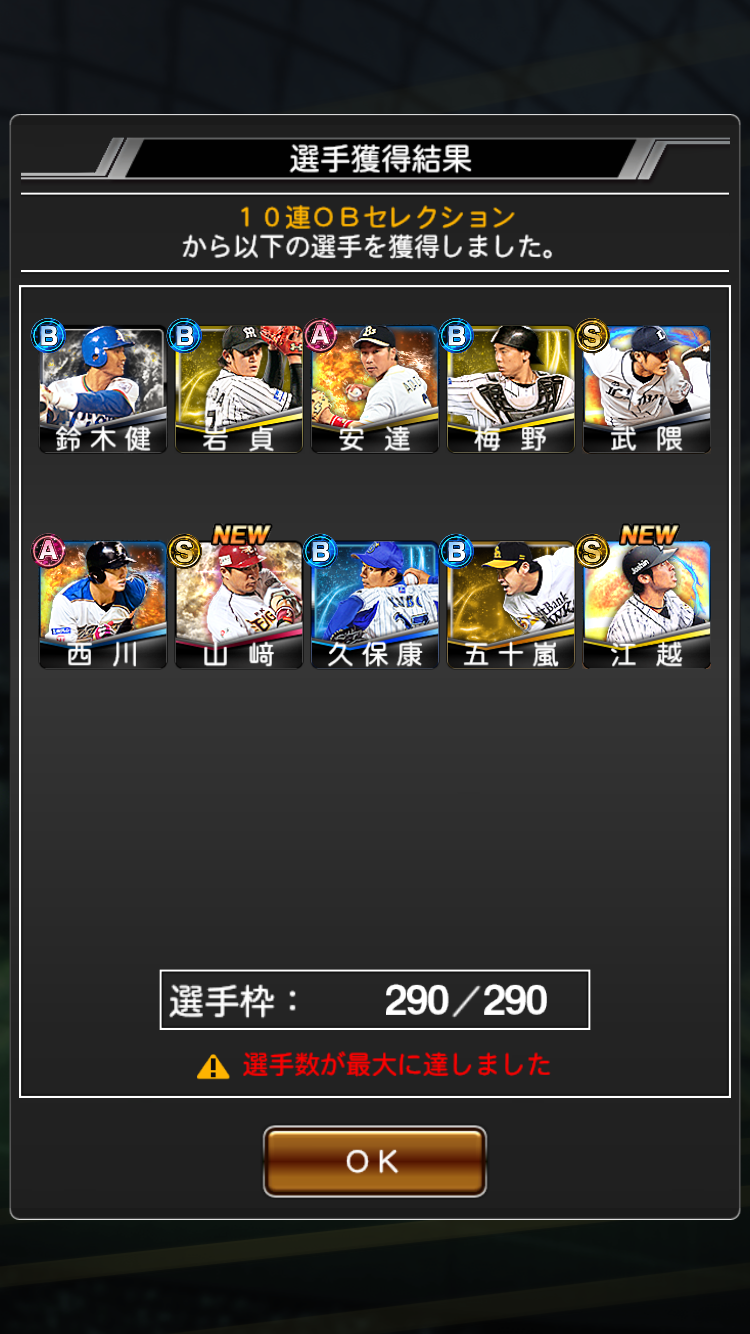
Task: Tap the 梅野 player card
Action: (511, 389)
